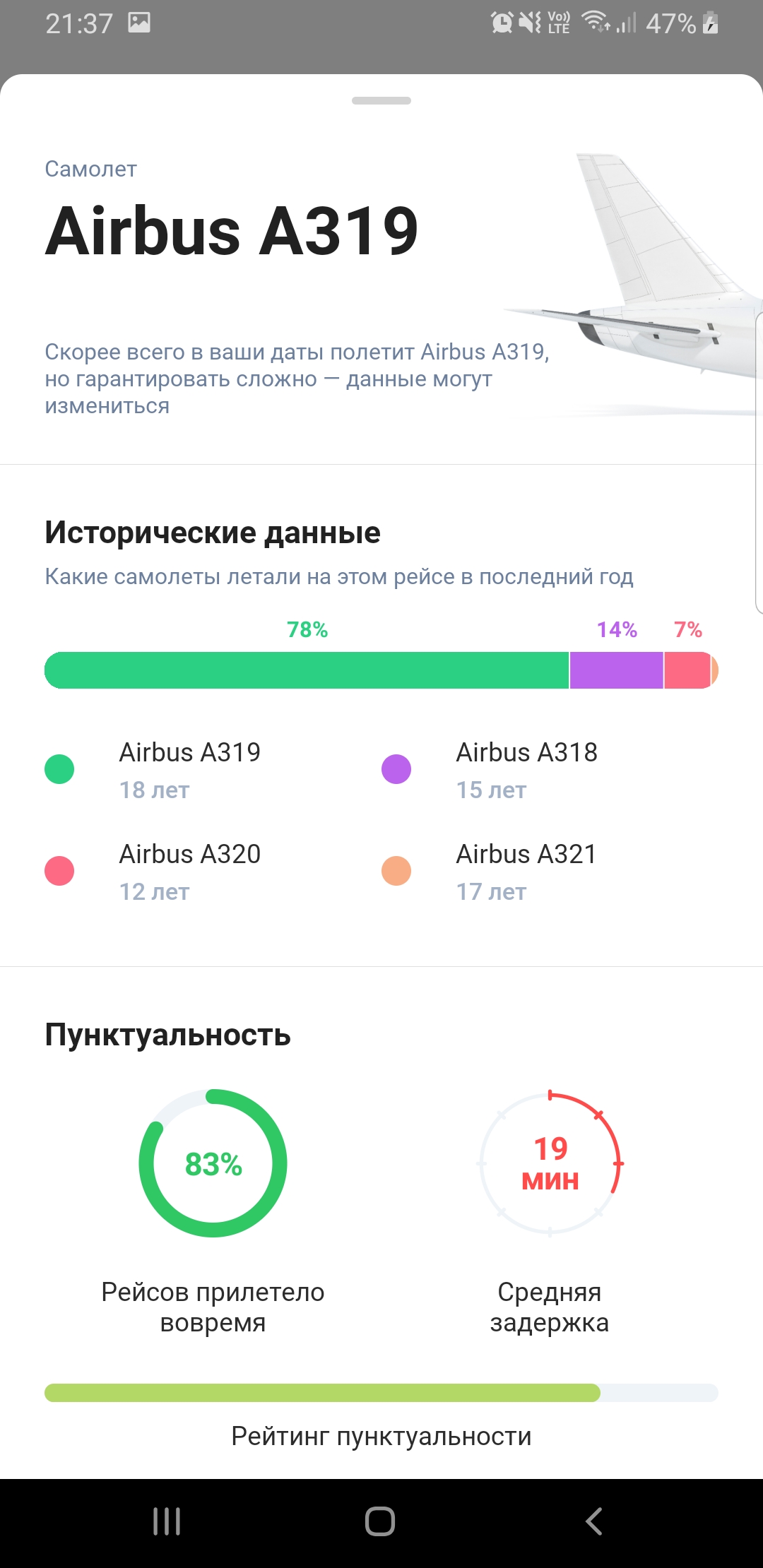Open the 'Исторические данные' section header
This screenshot has height=1568, width=763.
212,535
